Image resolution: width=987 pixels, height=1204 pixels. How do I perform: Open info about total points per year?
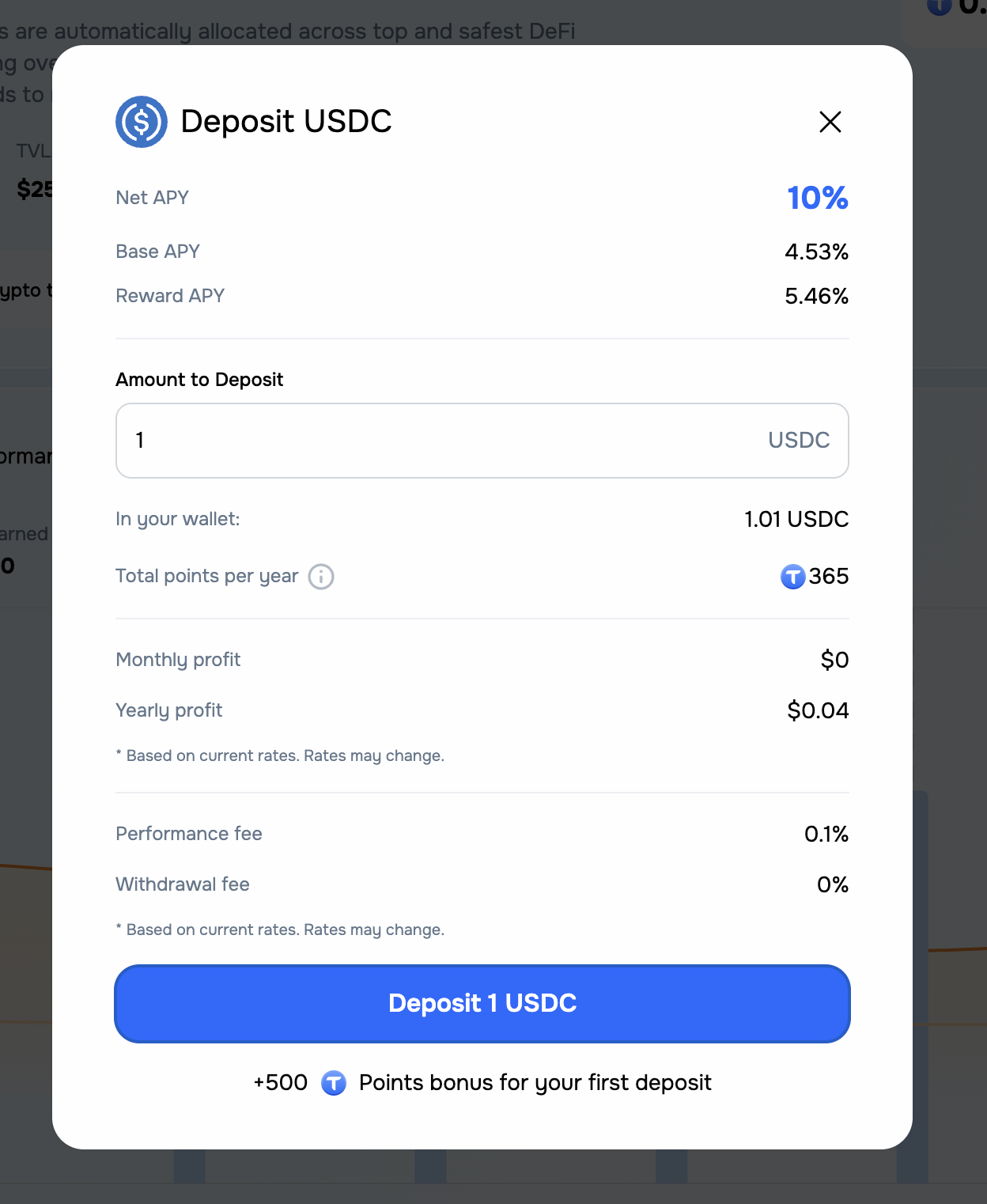[x=321, y=577]
